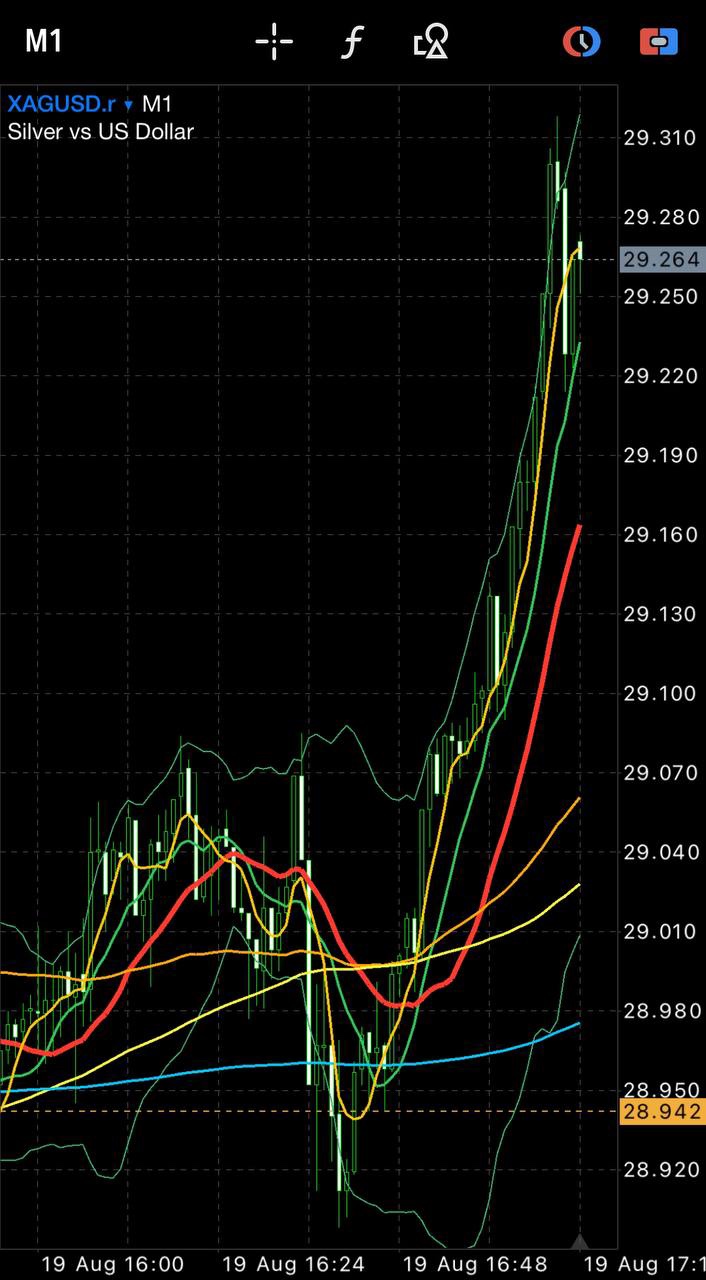Open the indicators list
Image resolution: width=706 pixels, height=1280 pixels.
point(352,42)
